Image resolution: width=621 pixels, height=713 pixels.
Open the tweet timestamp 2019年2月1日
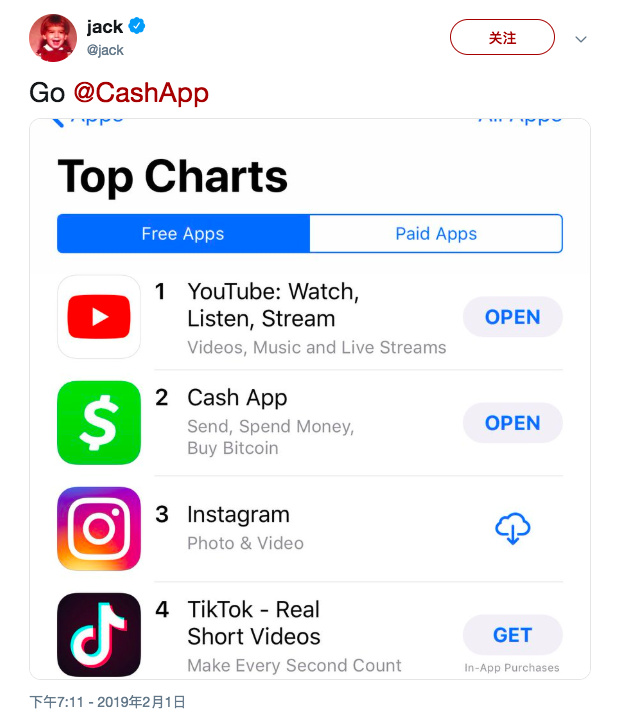pyautogui.click(x=107, y=701)
